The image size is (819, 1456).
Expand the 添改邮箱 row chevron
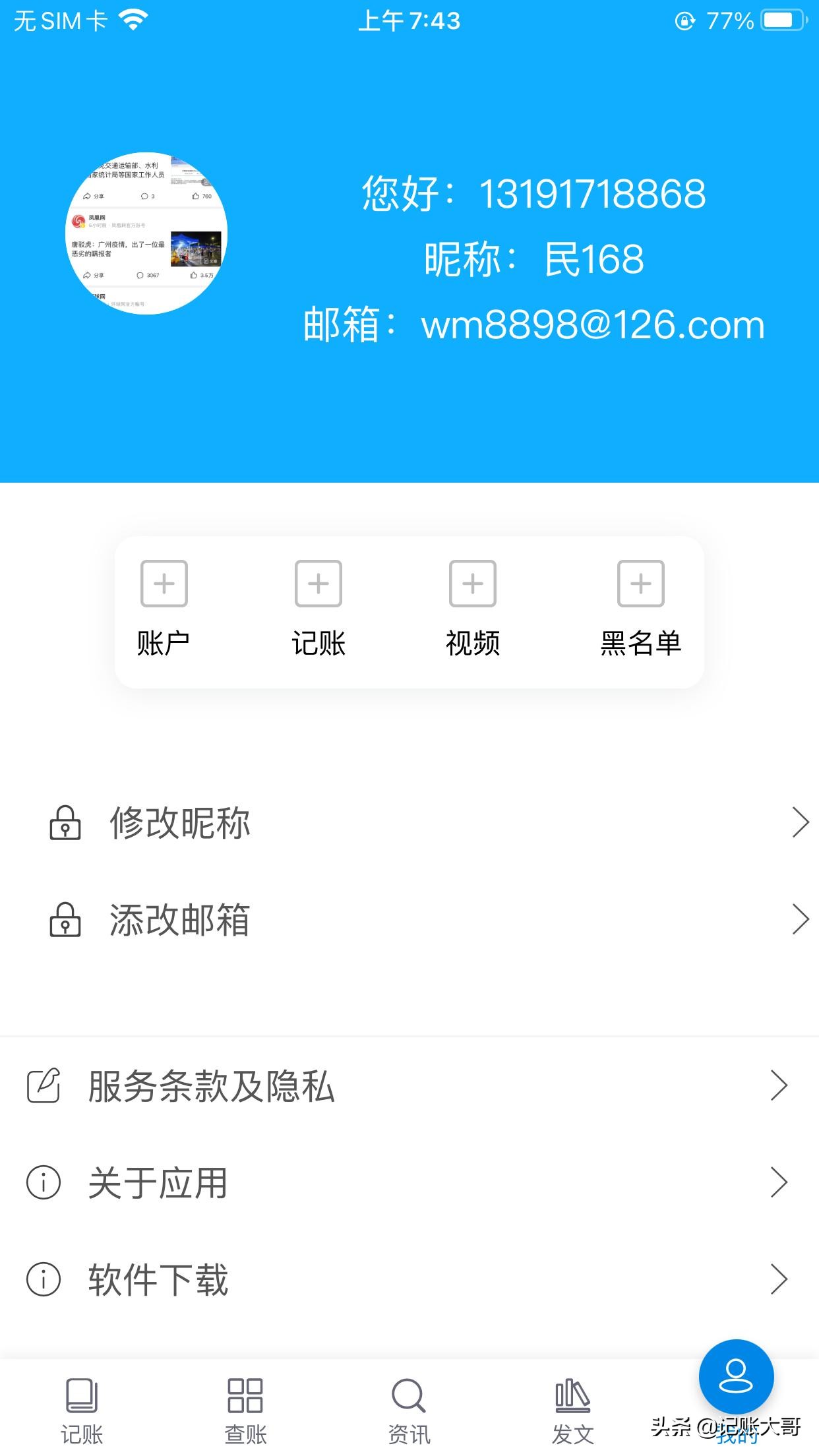[800, 919]
